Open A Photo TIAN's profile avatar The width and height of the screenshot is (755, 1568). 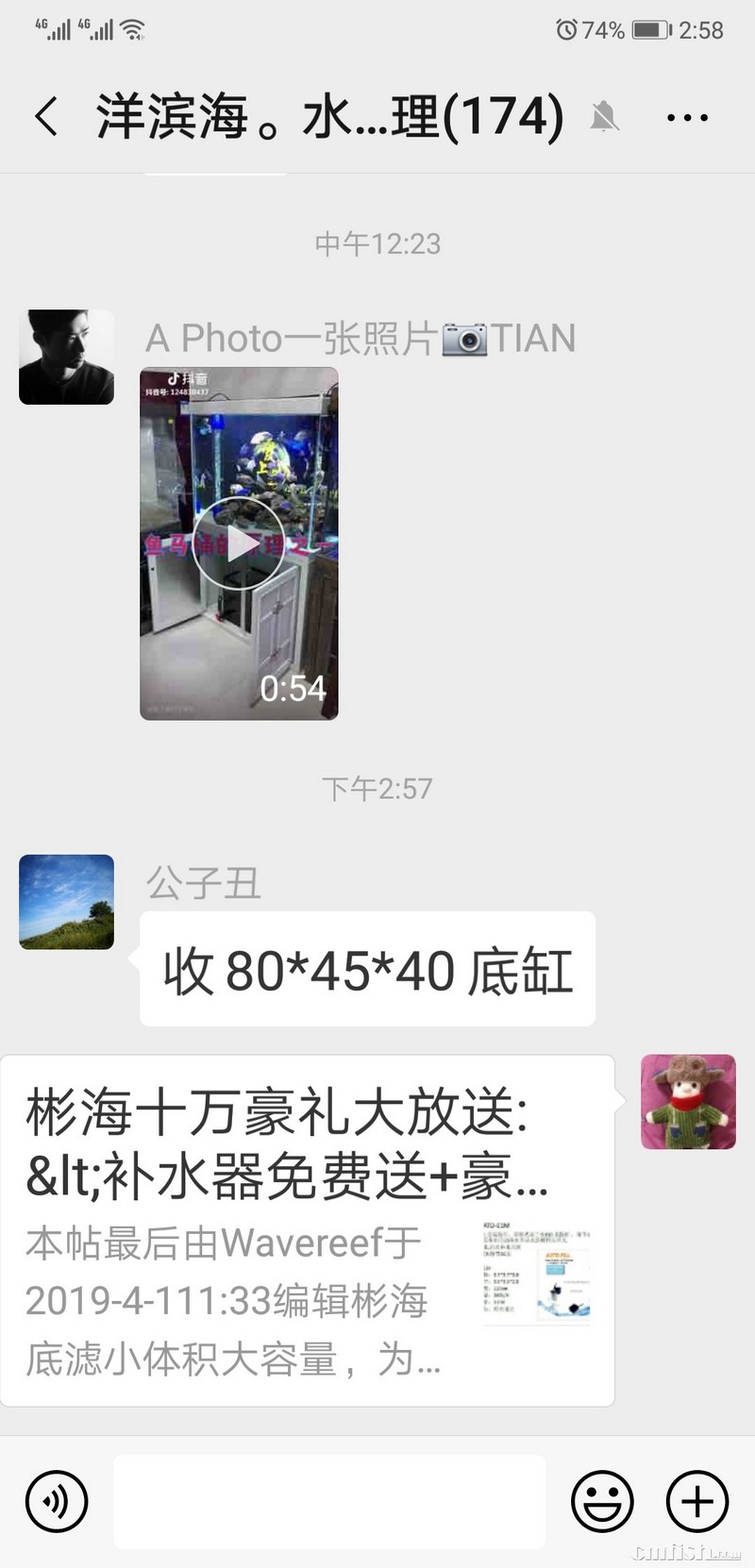point(66,357)
